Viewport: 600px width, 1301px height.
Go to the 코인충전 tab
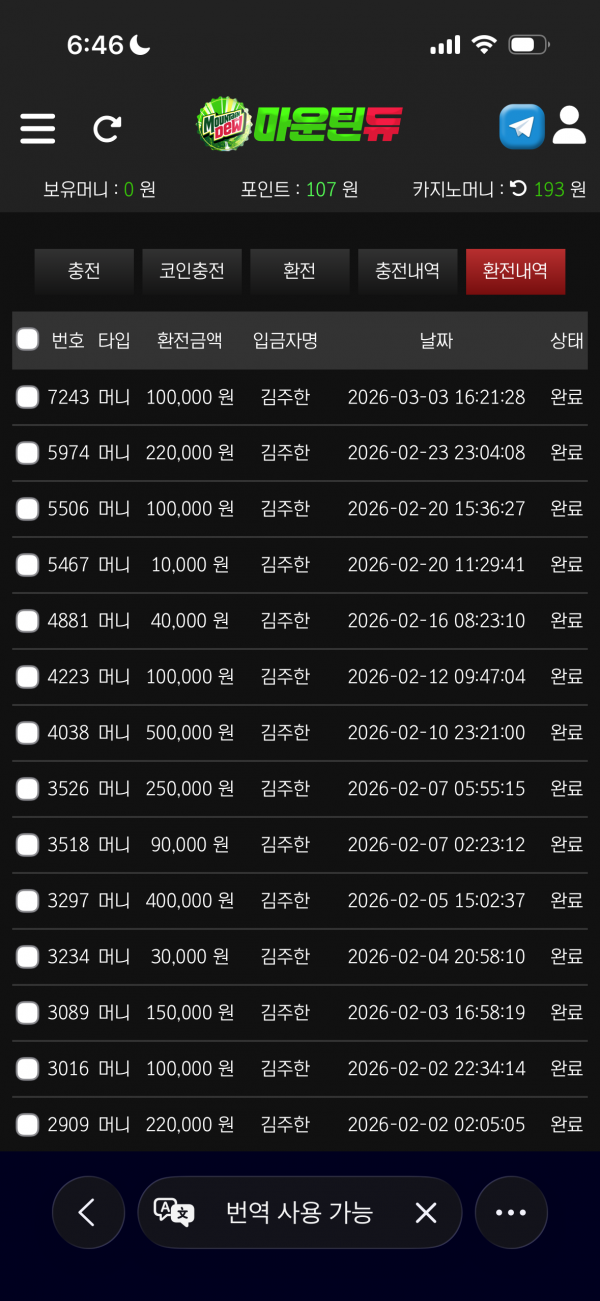(192, 271)
